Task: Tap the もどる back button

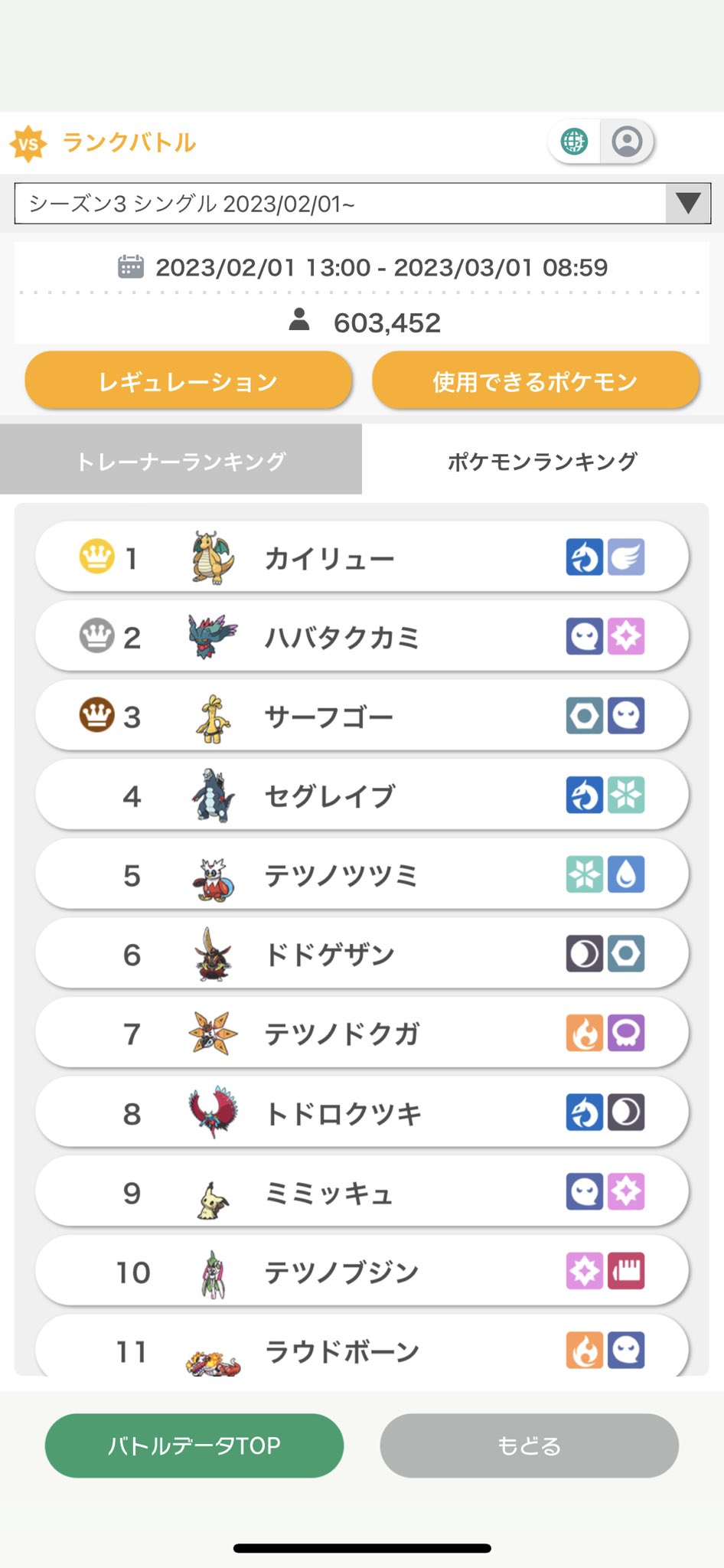Action: [x=530, y=1445]
